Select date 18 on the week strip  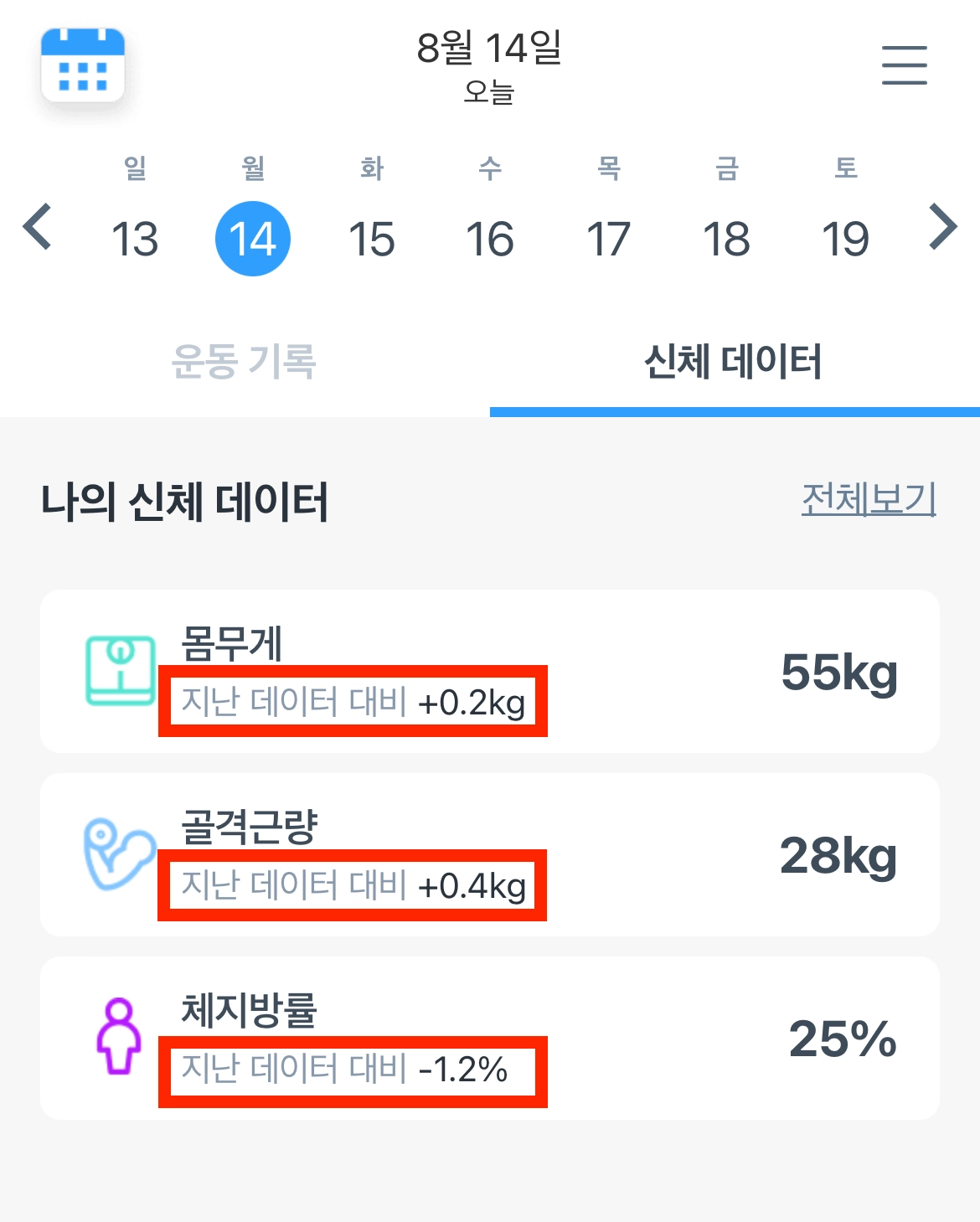point(726,240)
